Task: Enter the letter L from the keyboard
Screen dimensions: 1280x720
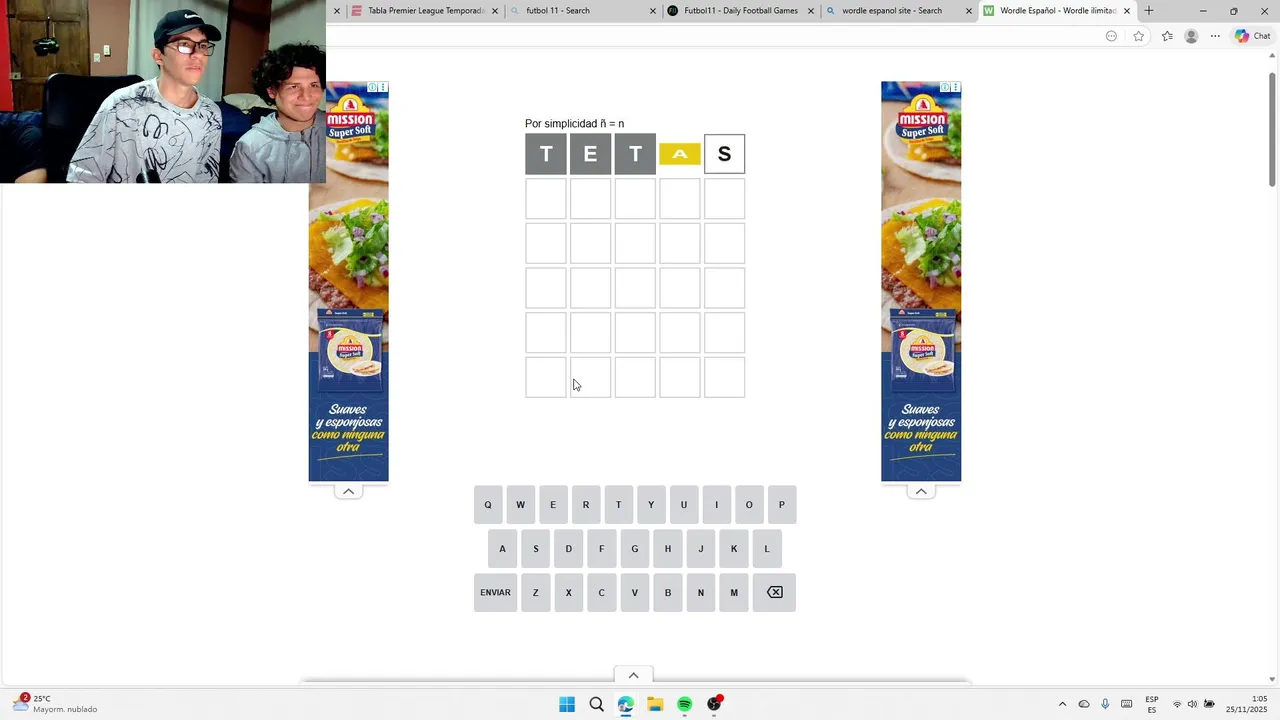Action: tap(767, 549)
